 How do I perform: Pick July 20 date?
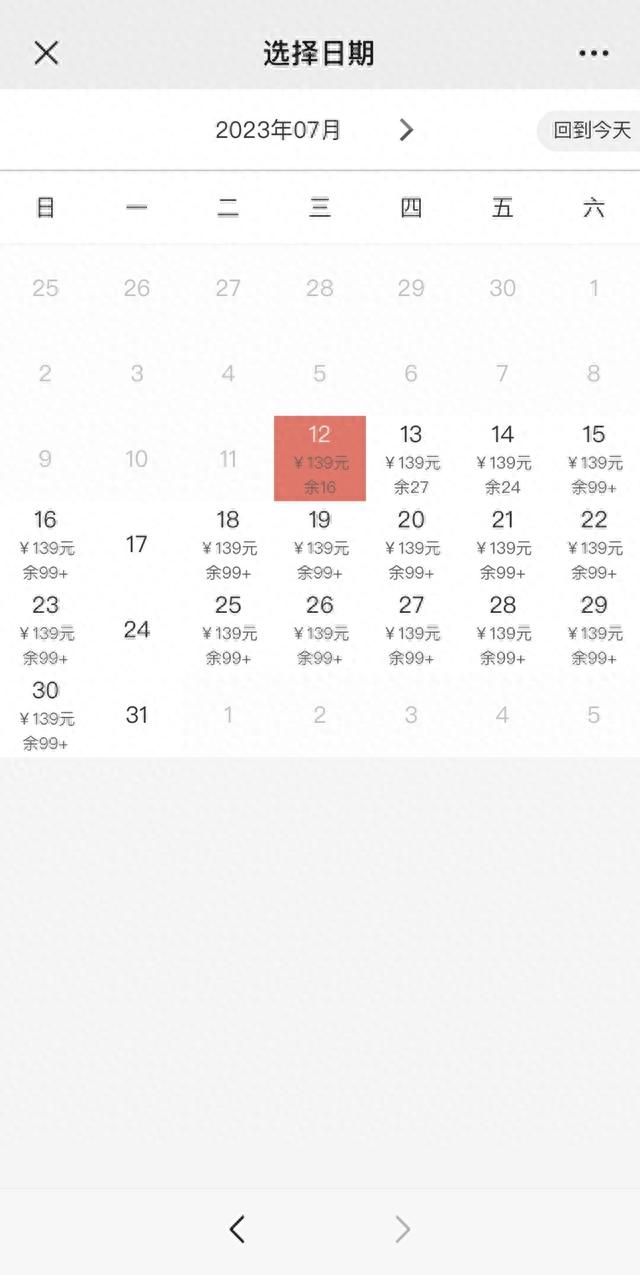tap(411, 544)
